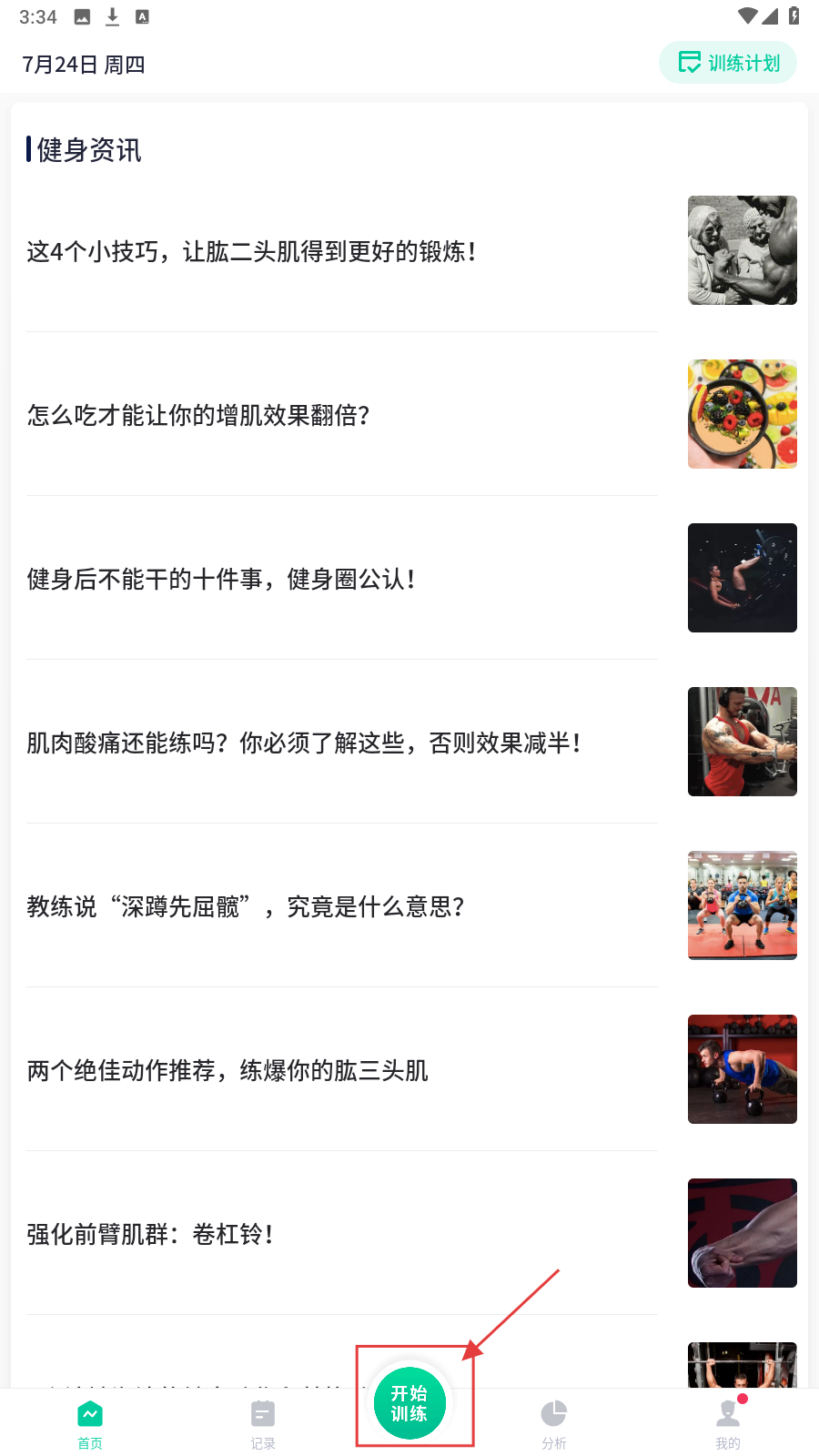The width and height of the screenshot is (819, 1456).
Task: Select the 首页 home tab
Action: point(90,1424)
